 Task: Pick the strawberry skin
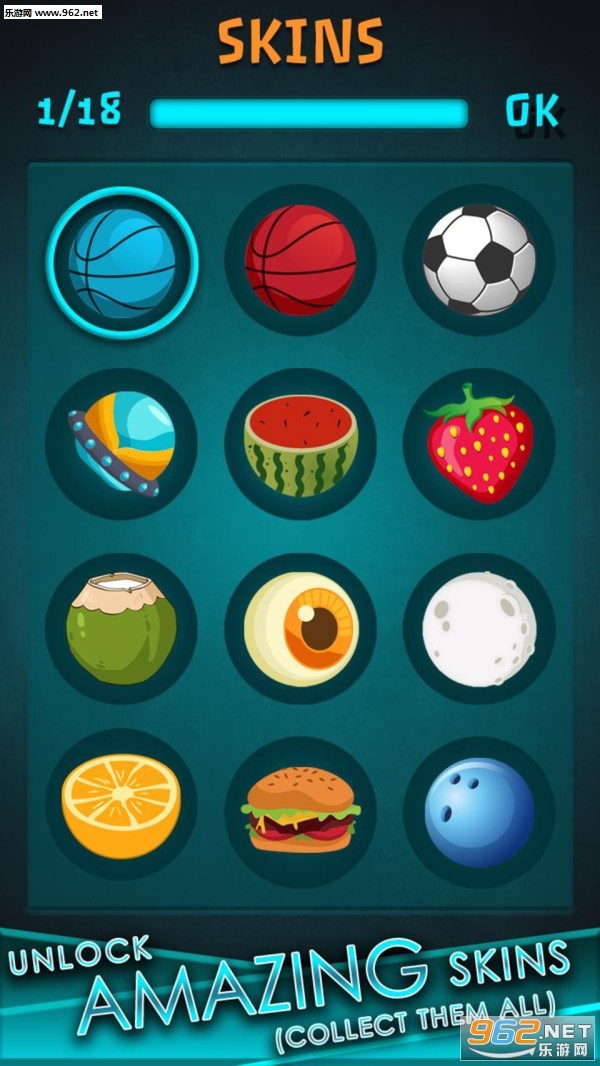click(x=479, y=444)
